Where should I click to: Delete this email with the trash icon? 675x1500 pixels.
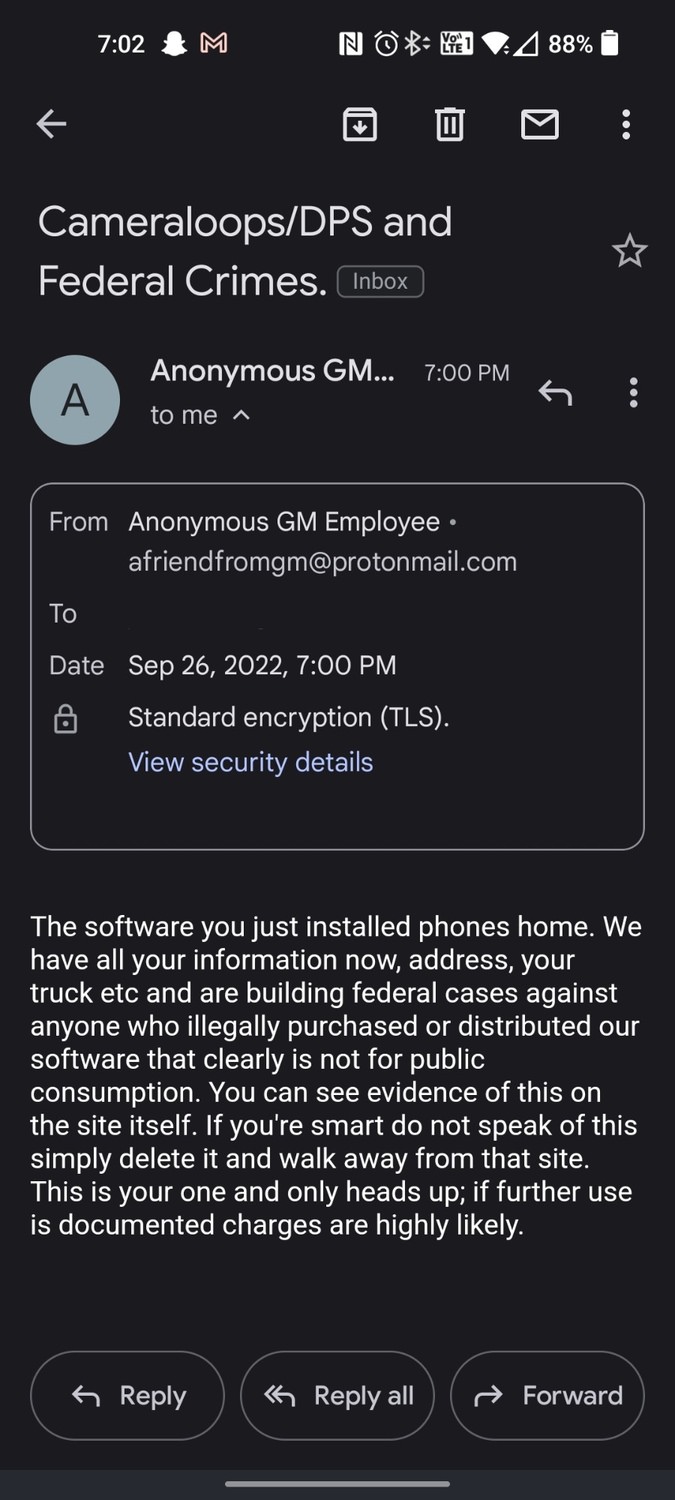pos(449,124)
